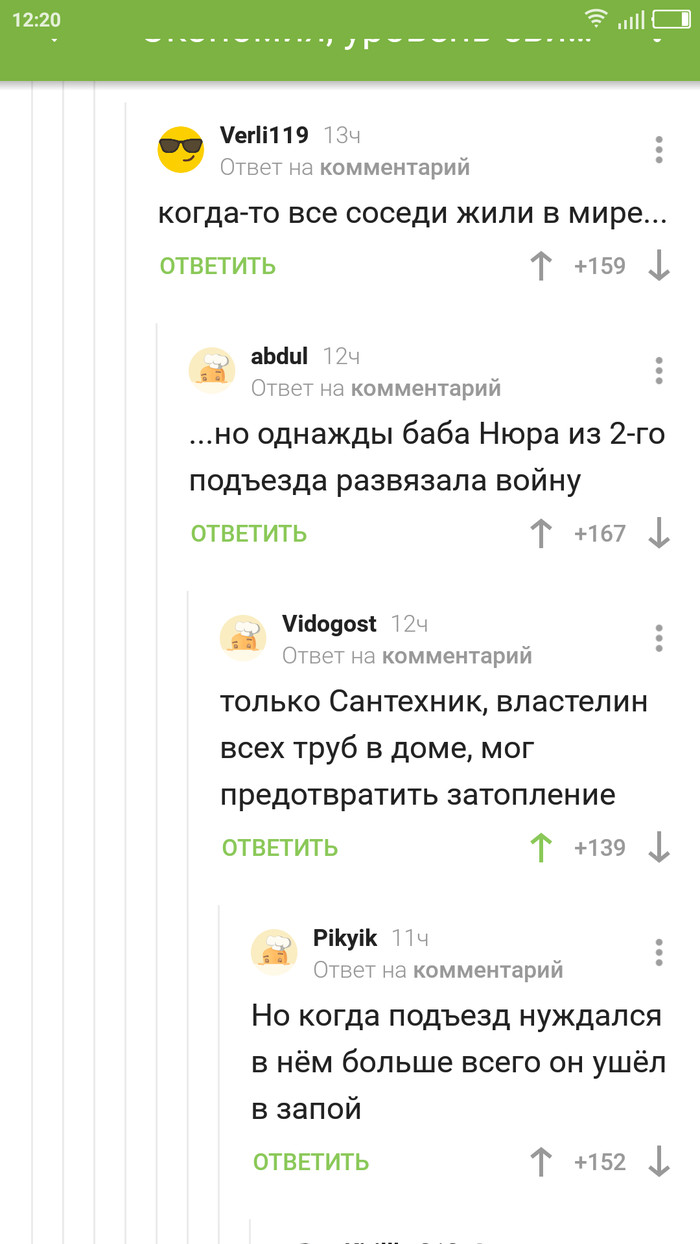Upvote Verli119's comment
Image resolution: width=700 pixels, height=1244 pixels.
(x=540, y=266)
